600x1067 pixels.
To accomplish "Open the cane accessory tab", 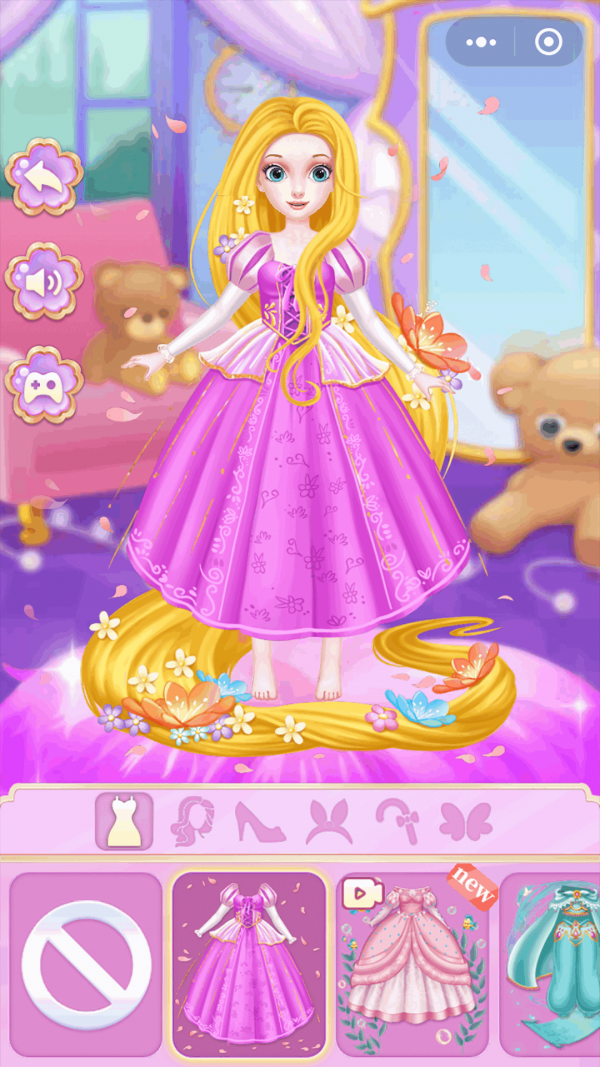I will (x=396, y=821).
